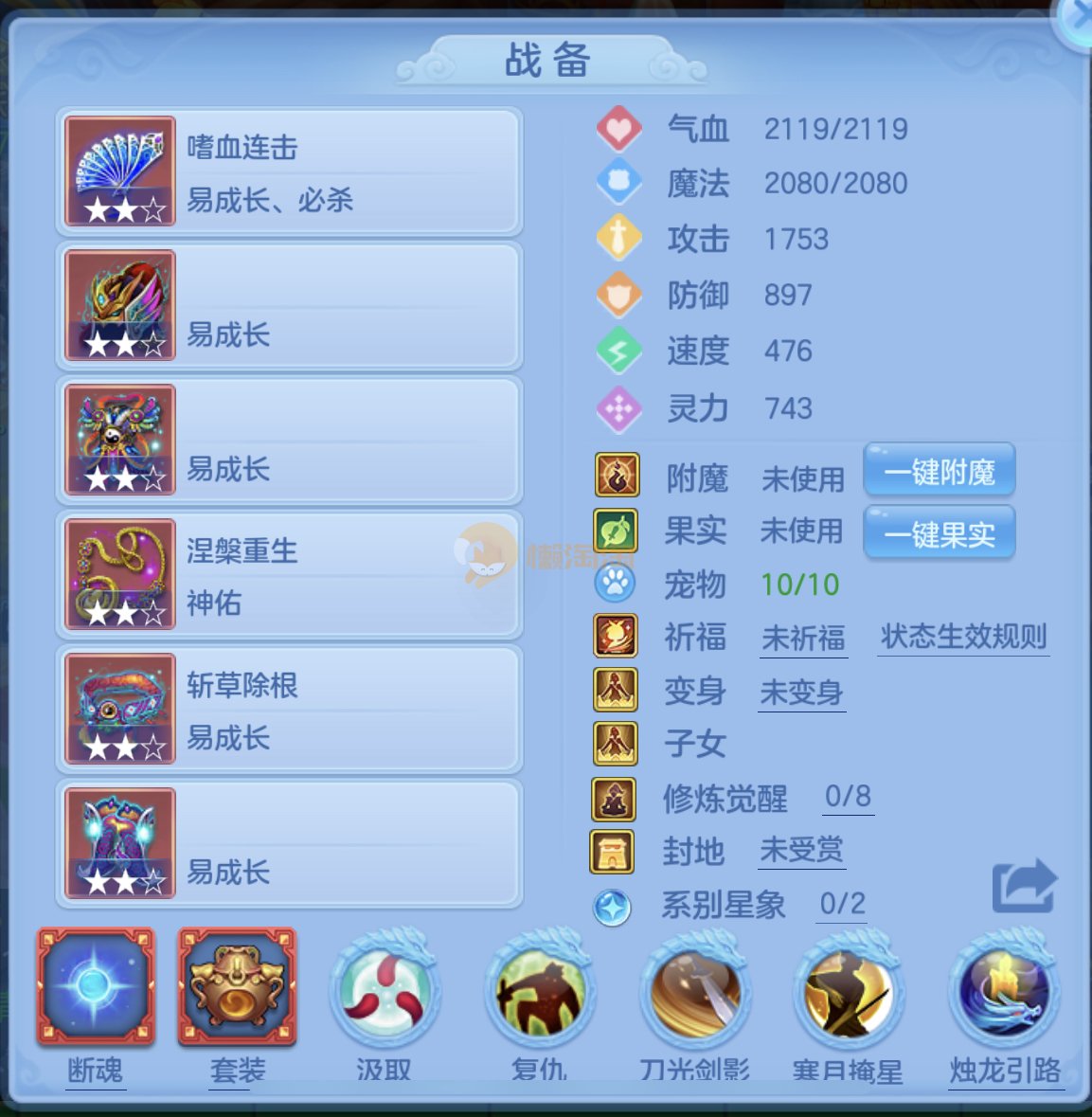Open the 未祈福 blessing link
This screenshot has width=1092, height=1117.
[803, 639]
